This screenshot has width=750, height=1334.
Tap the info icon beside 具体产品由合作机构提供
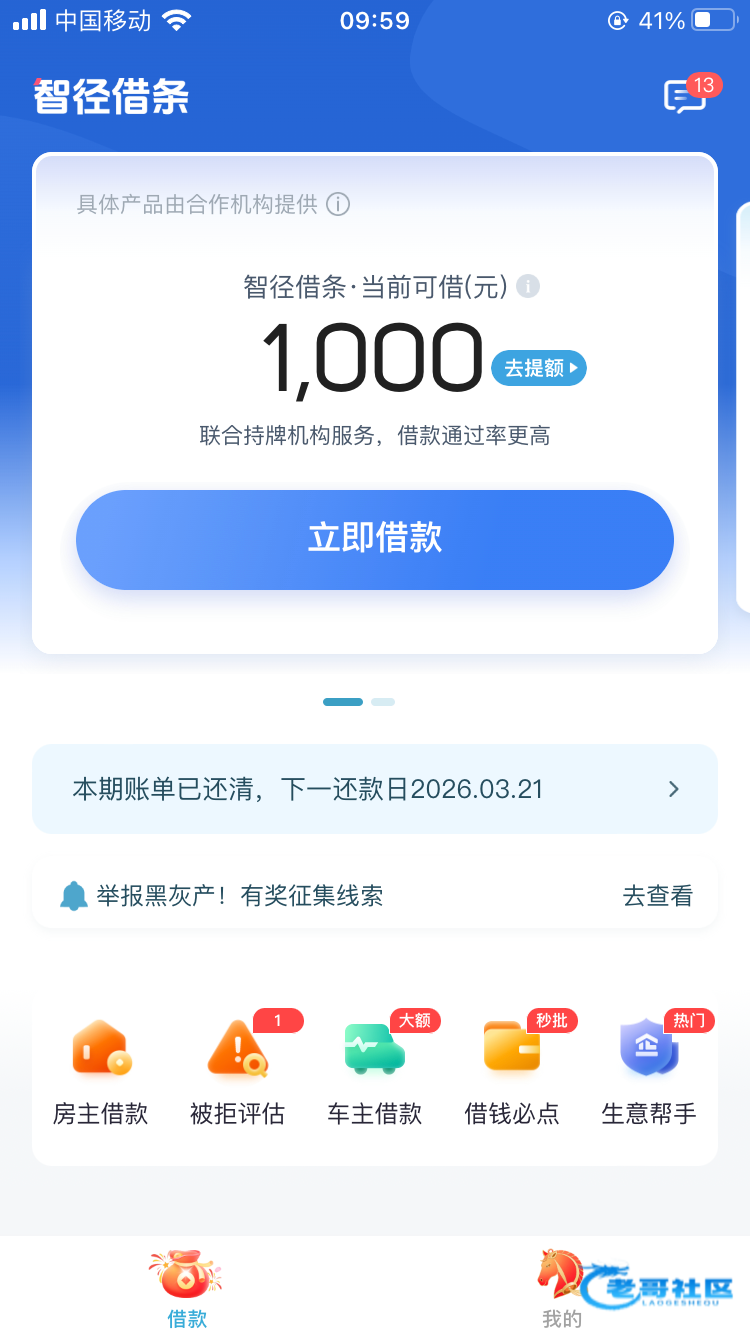tap(338, 205)
